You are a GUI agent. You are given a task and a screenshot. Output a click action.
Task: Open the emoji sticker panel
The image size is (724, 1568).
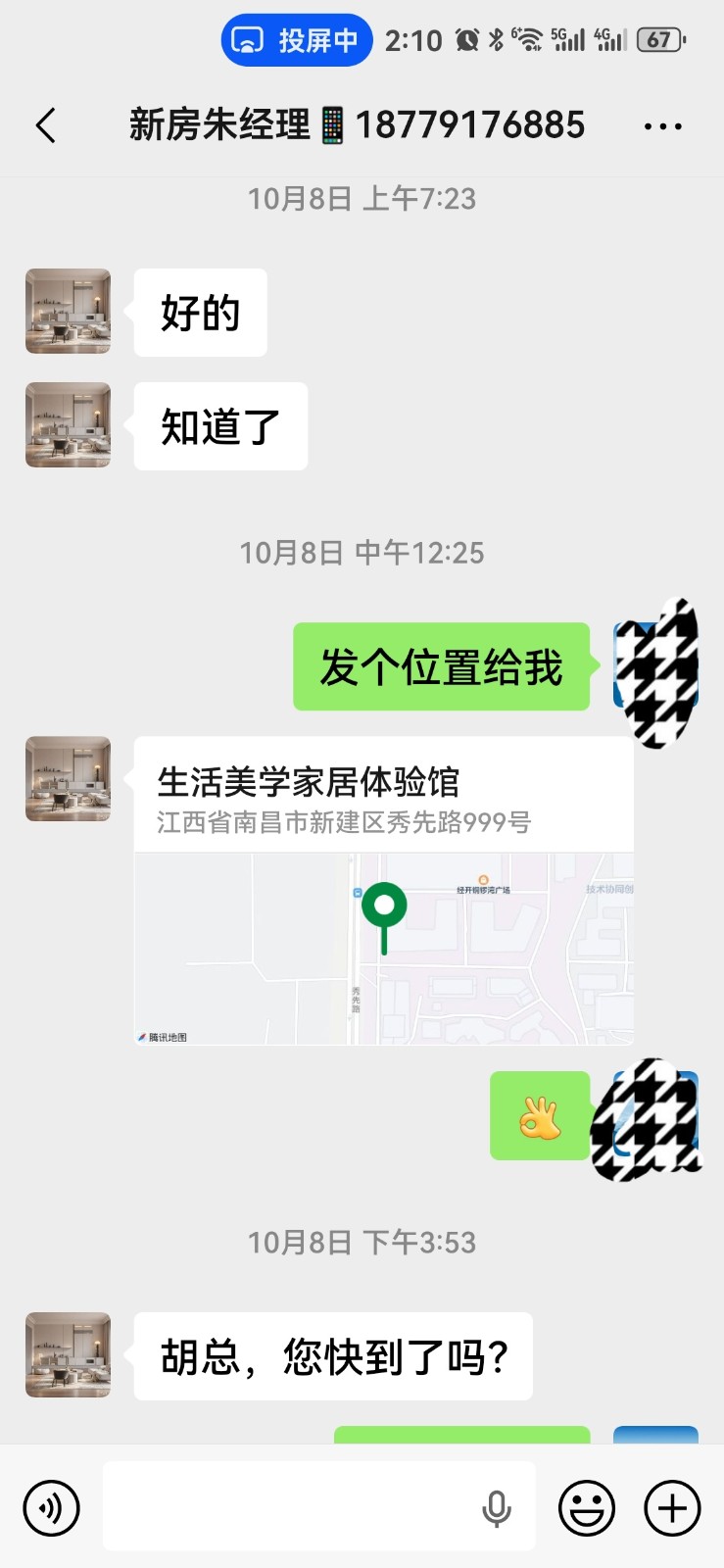(x=587, y=1507)
